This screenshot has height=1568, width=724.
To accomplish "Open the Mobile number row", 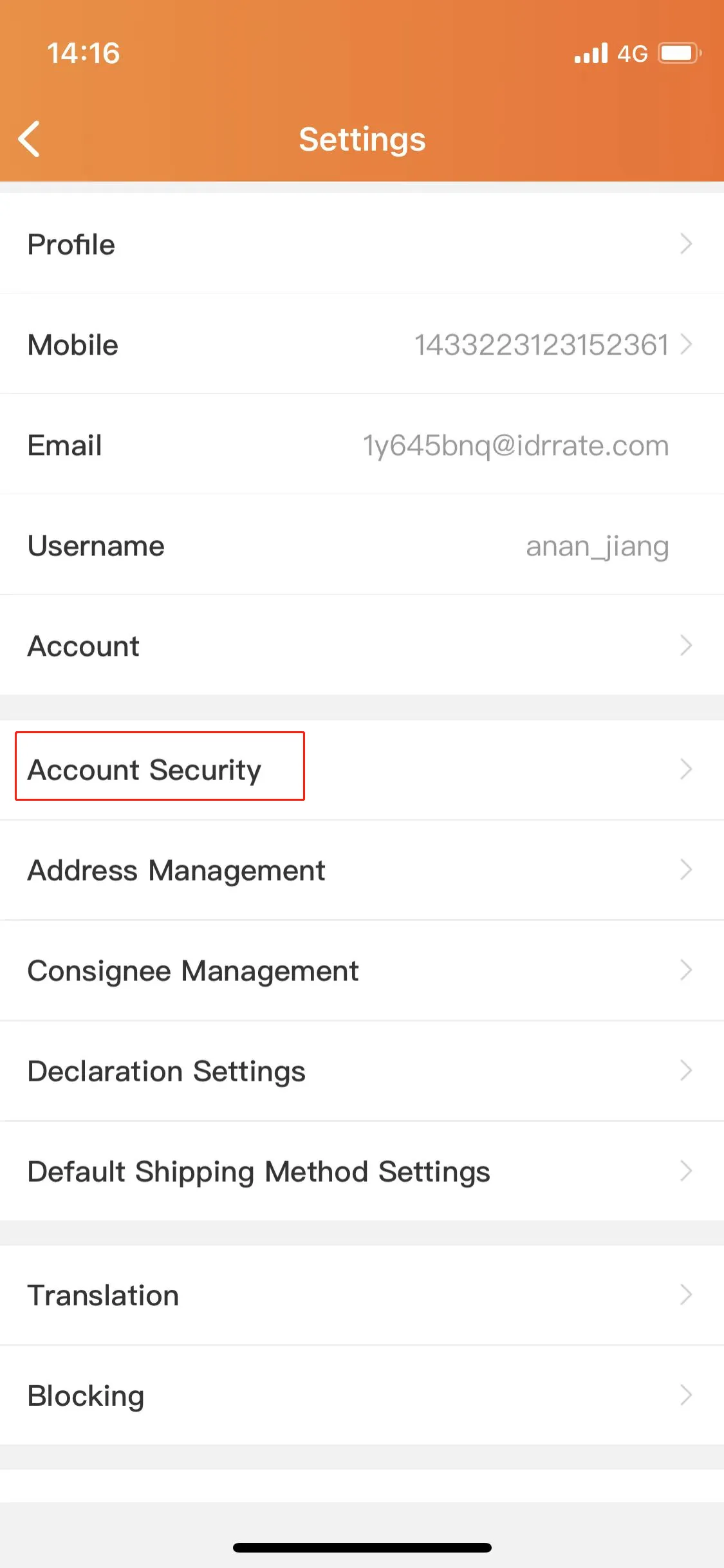I will pyautogui.click(x=362, y=344).
